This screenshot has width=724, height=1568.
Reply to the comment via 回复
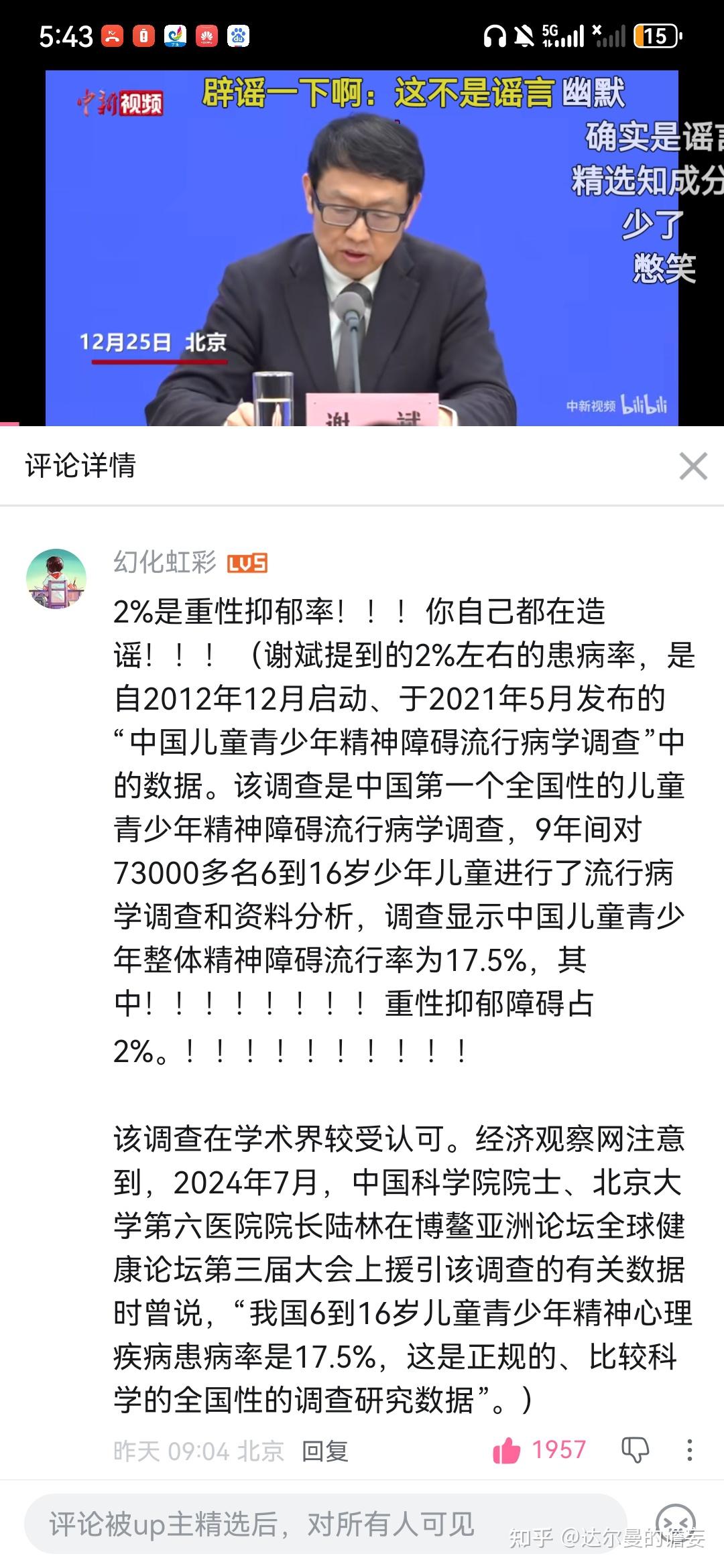325,1451
